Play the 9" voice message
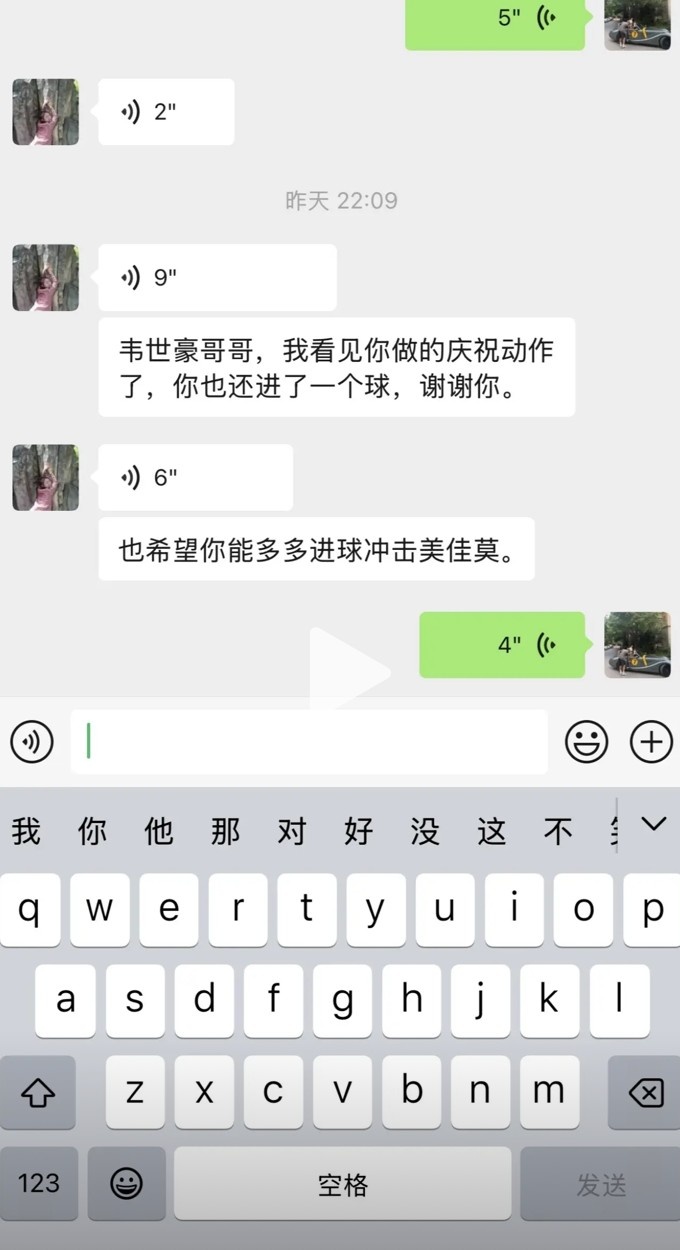This screenshot has width=680, height=1250. (217, 278)
